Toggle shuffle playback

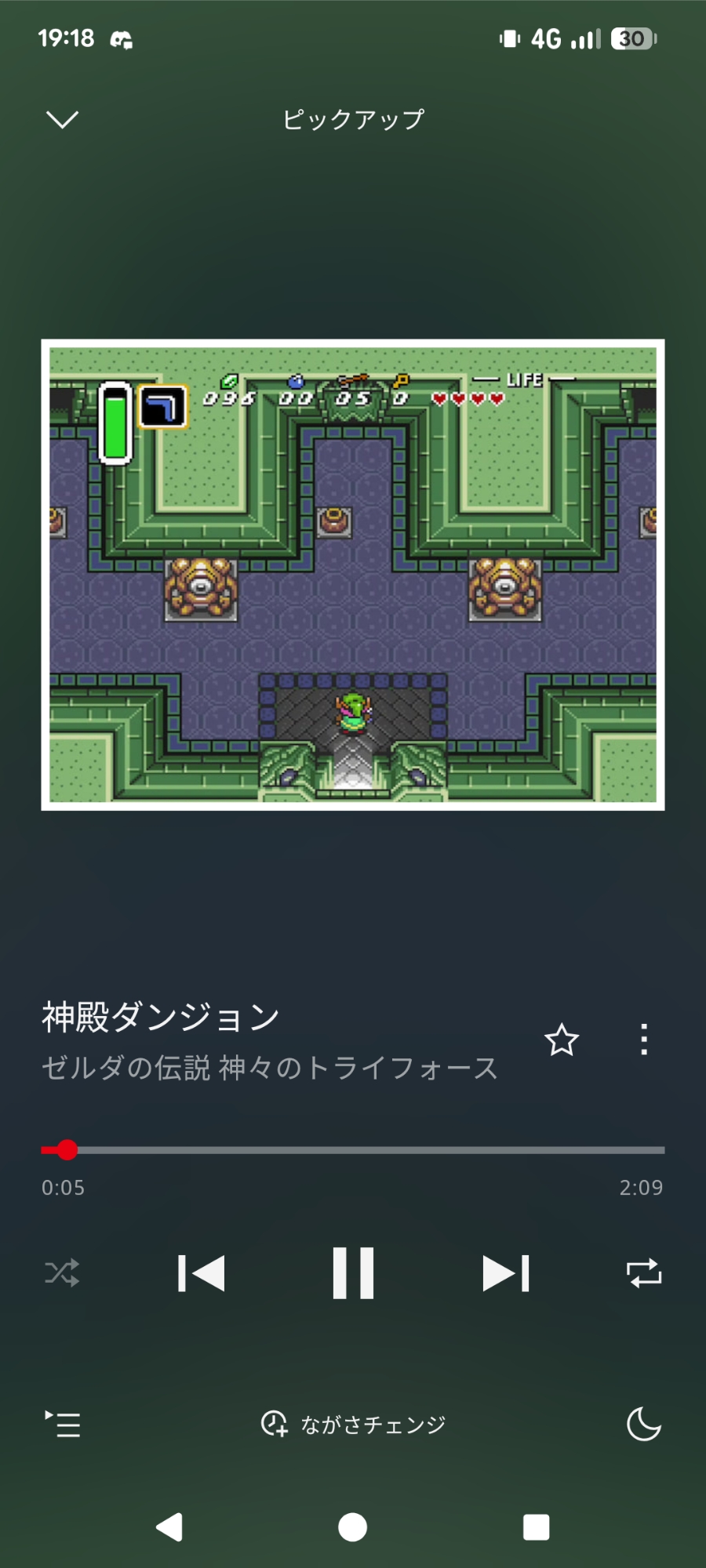[x=62, y=1273]
